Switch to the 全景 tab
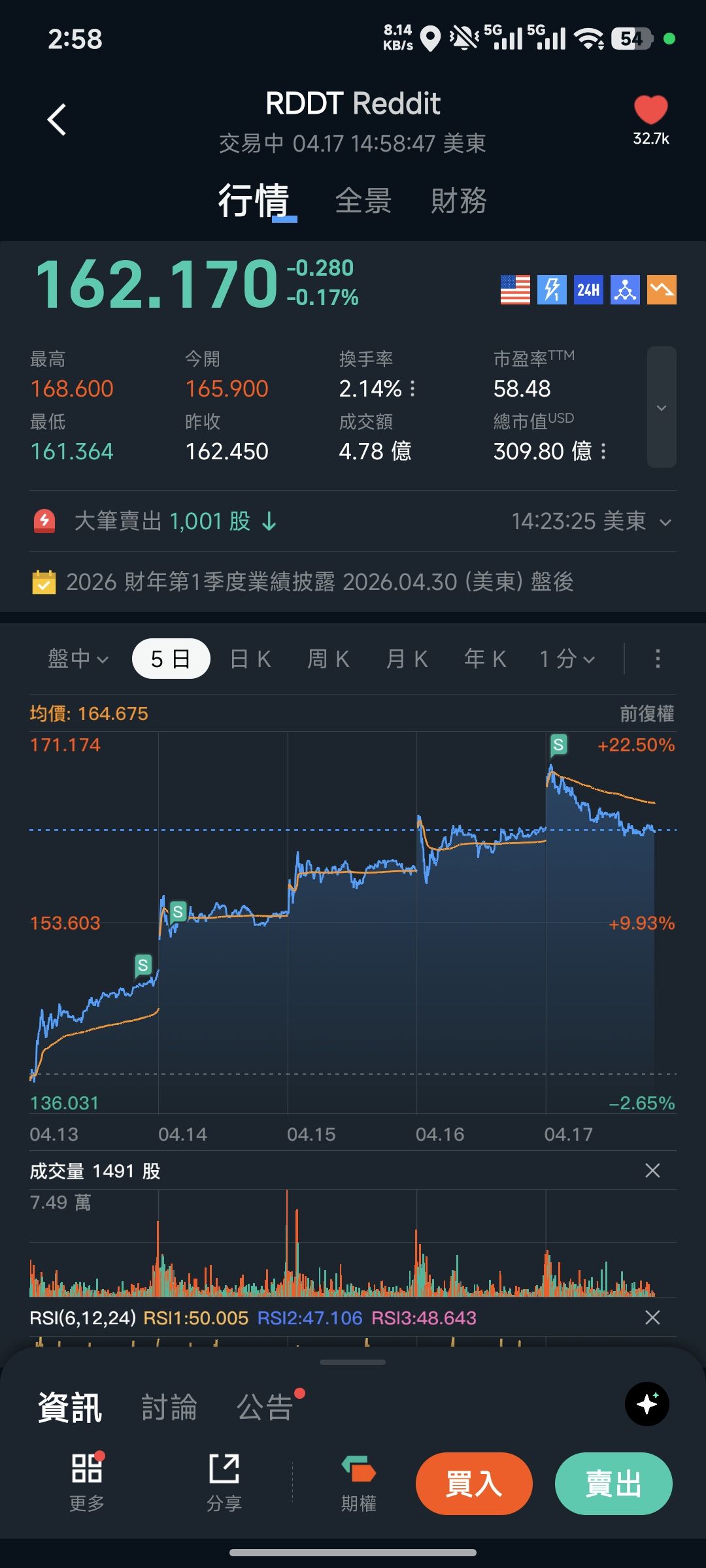 363,201
